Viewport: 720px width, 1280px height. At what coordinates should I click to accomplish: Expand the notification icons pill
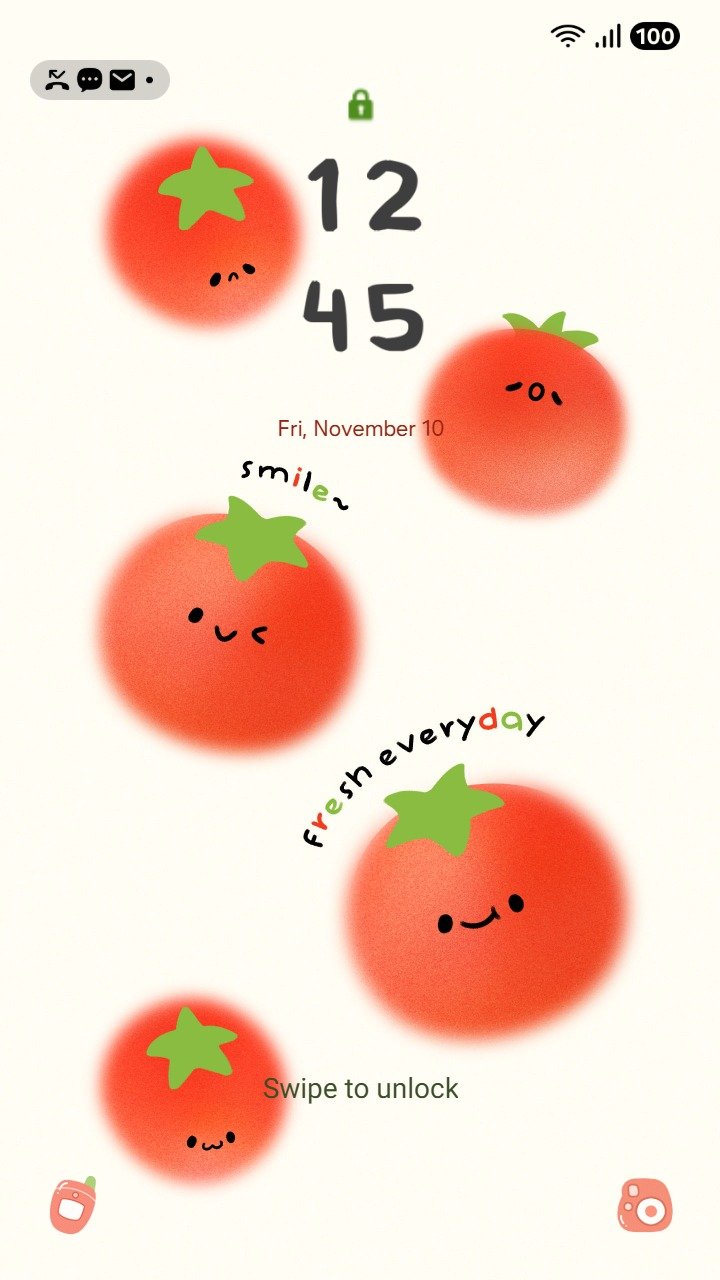(x=100, y=80)
